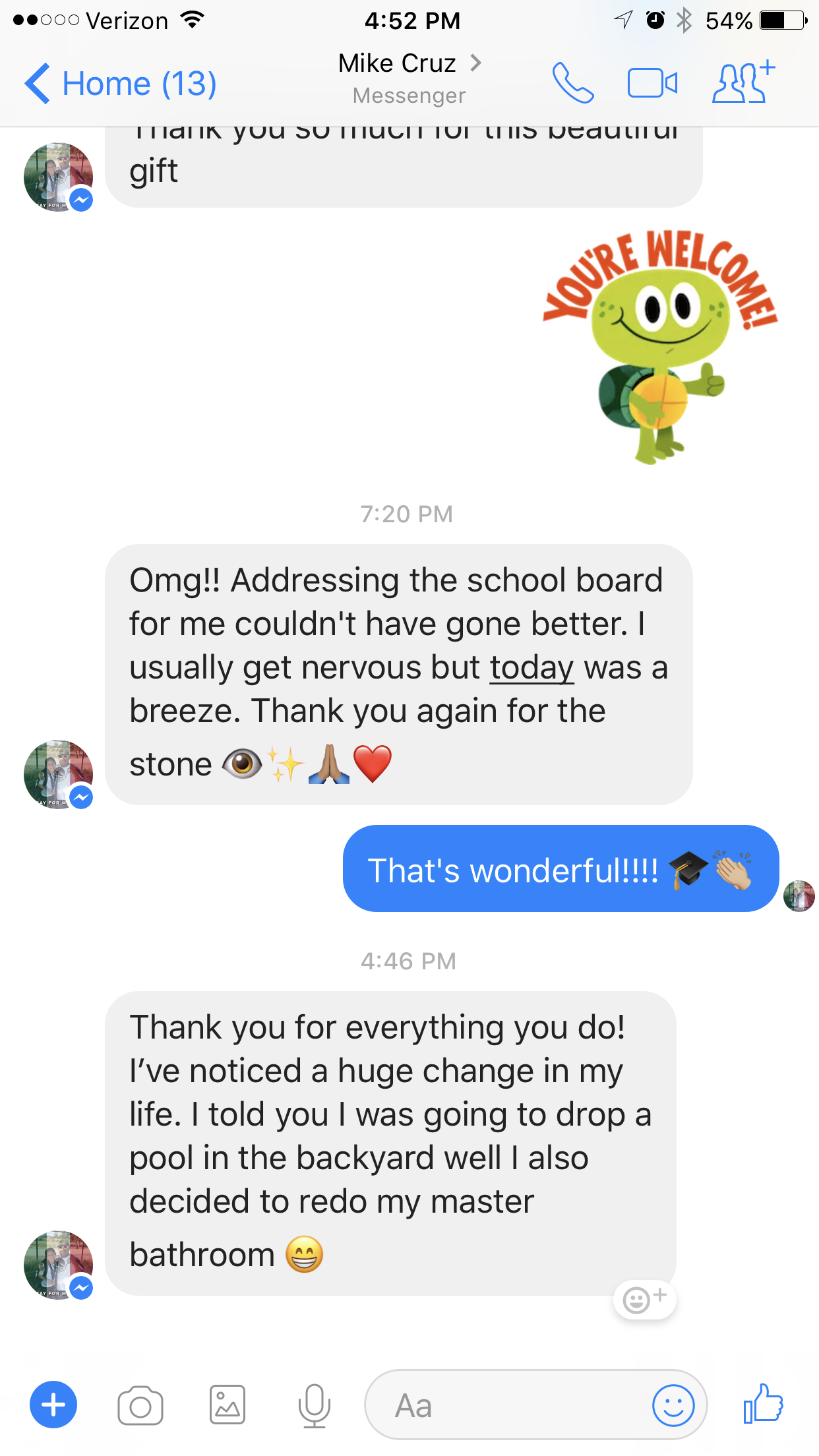Record a voice message with the microphone
The width and height of the screenshot is (819, 1456).
pos(314,1405)
